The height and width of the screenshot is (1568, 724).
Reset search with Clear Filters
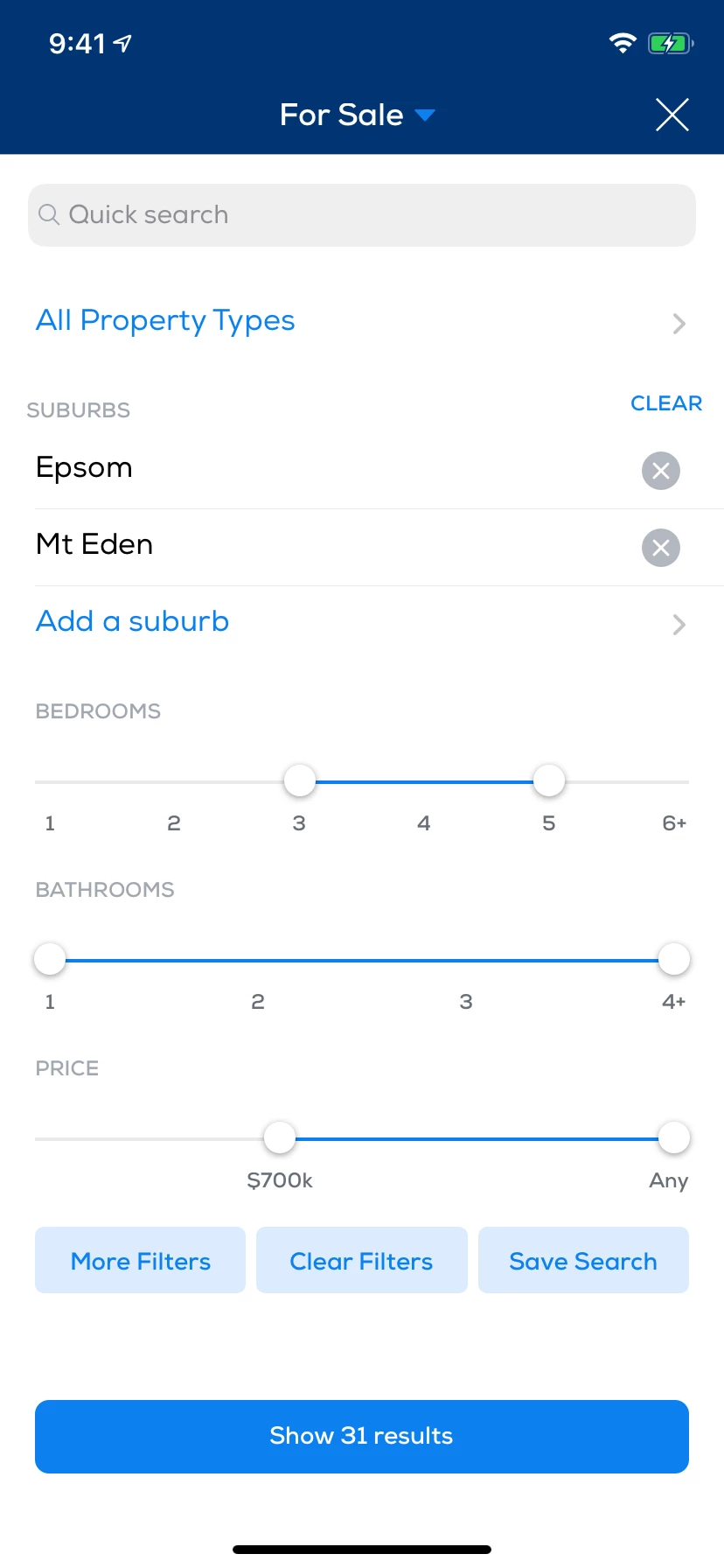pyautogui.click(x=361, y=1261)
